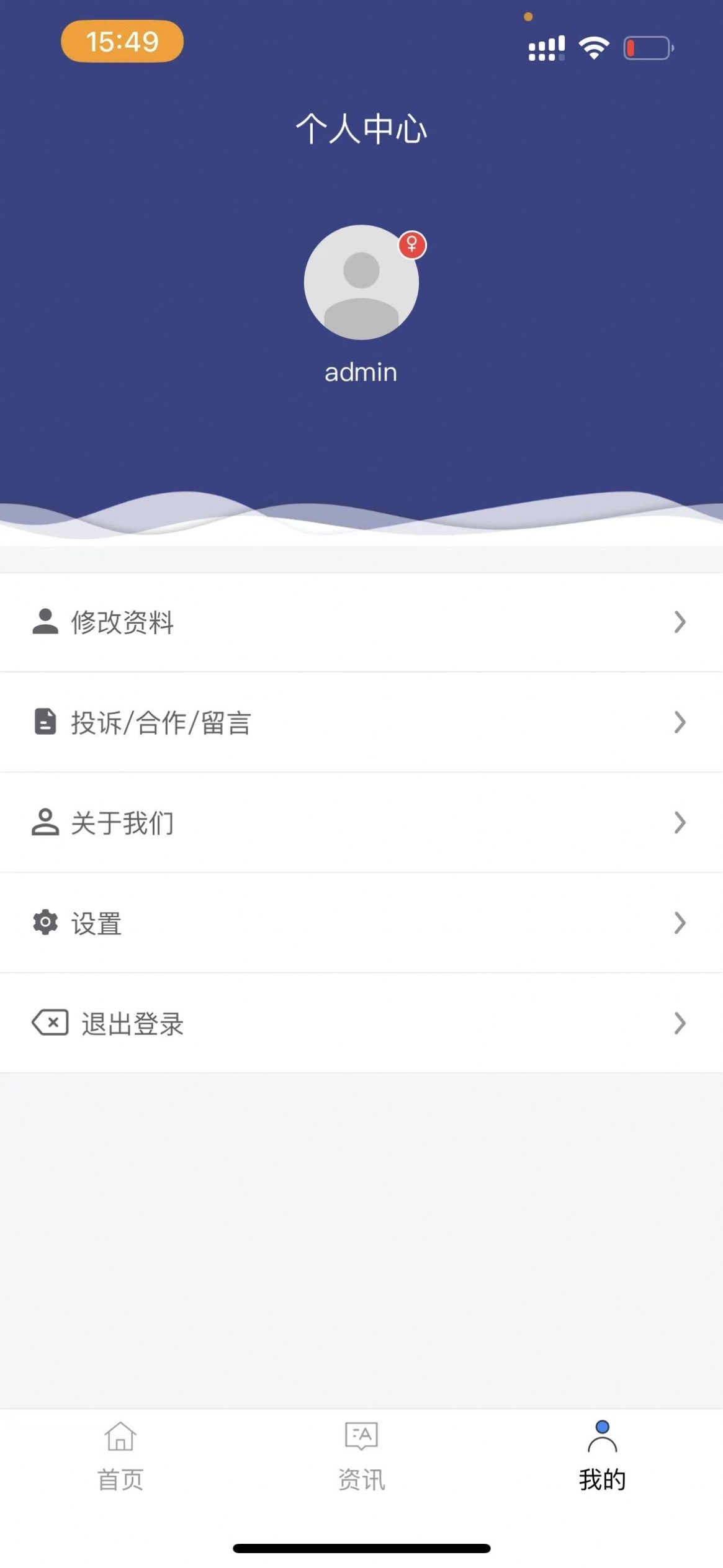Expand 关于我们 with the chevron arrow

(680, 823)
